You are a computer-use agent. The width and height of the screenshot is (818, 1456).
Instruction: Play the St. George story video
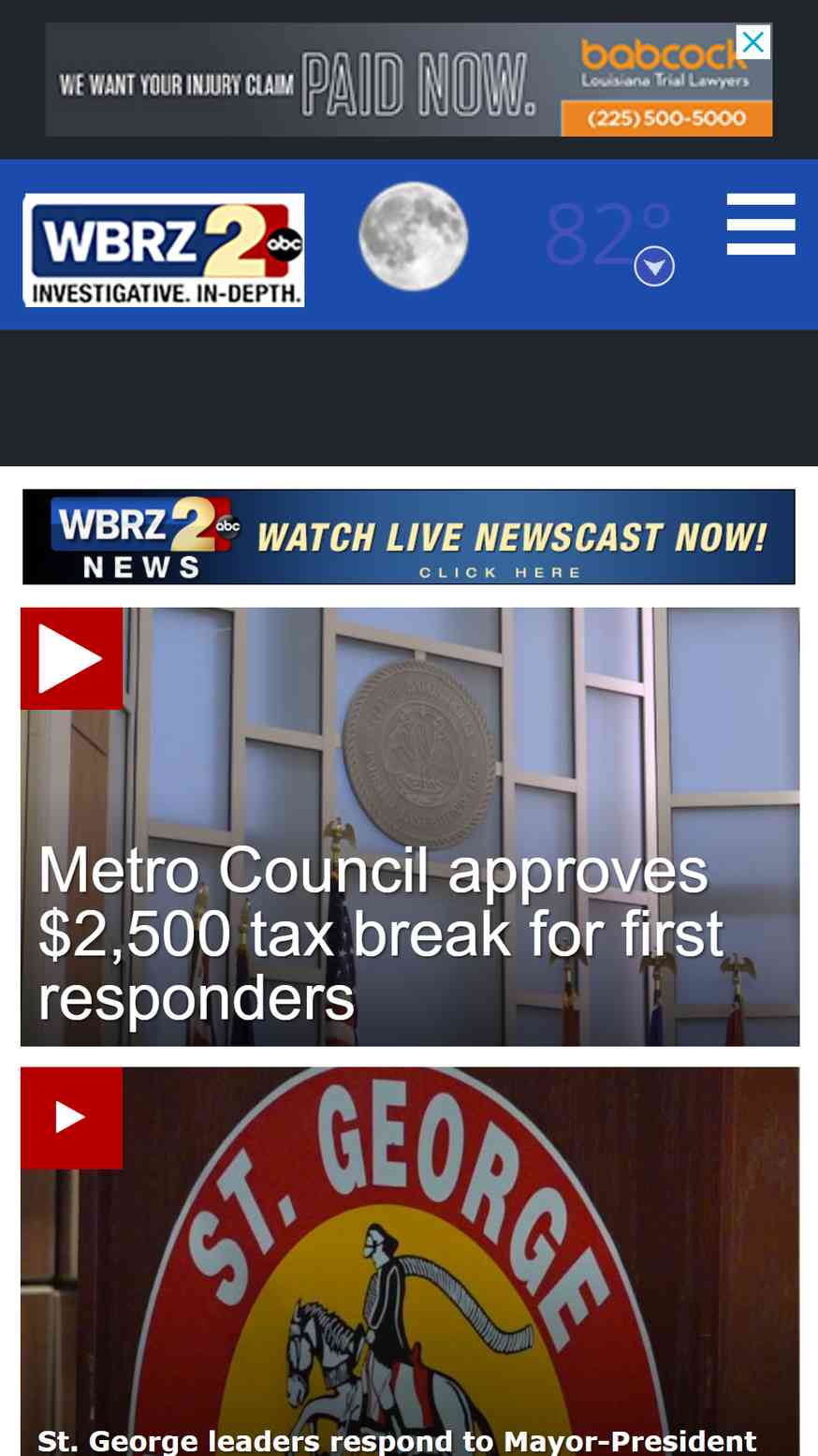[x=71, y=1118]
